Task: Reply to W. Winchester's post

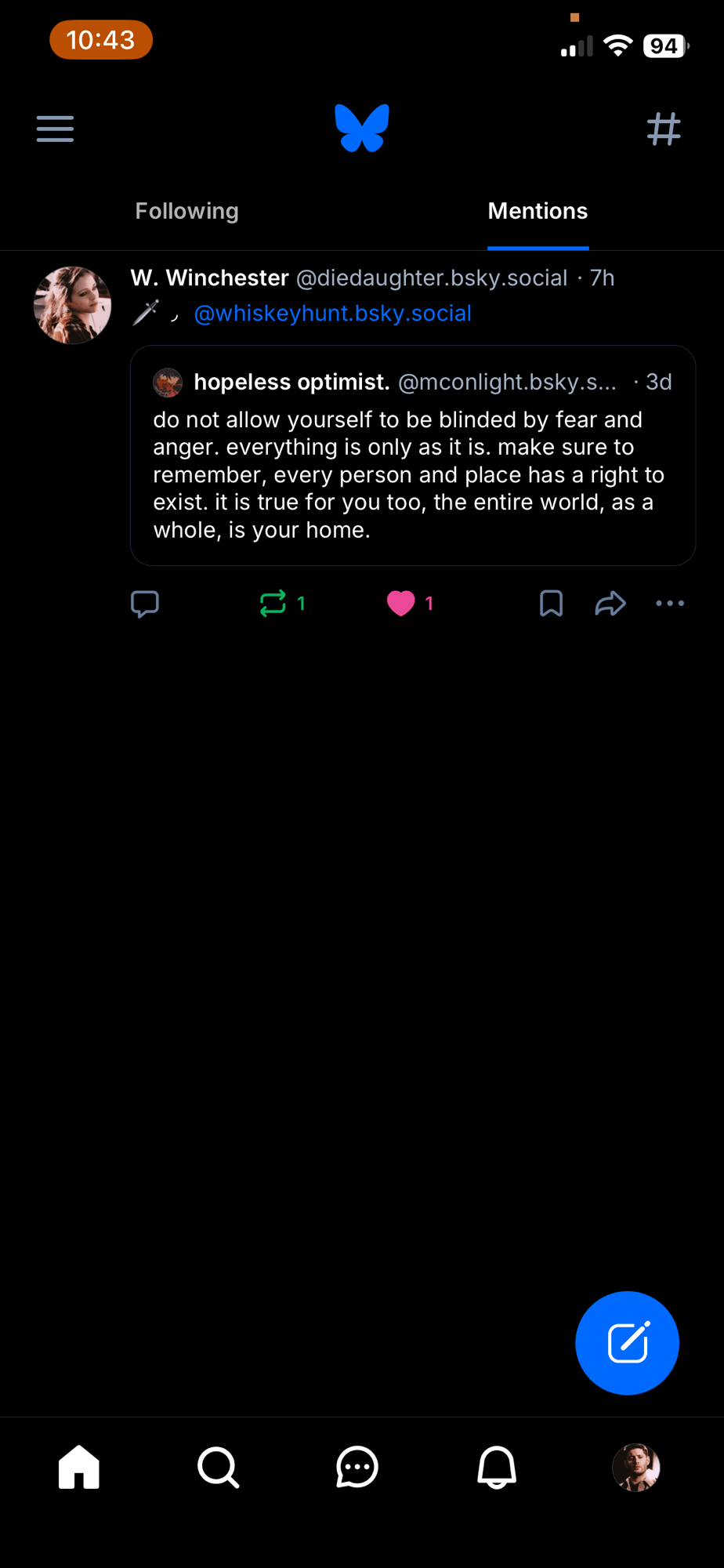Action: pos(145,604)
